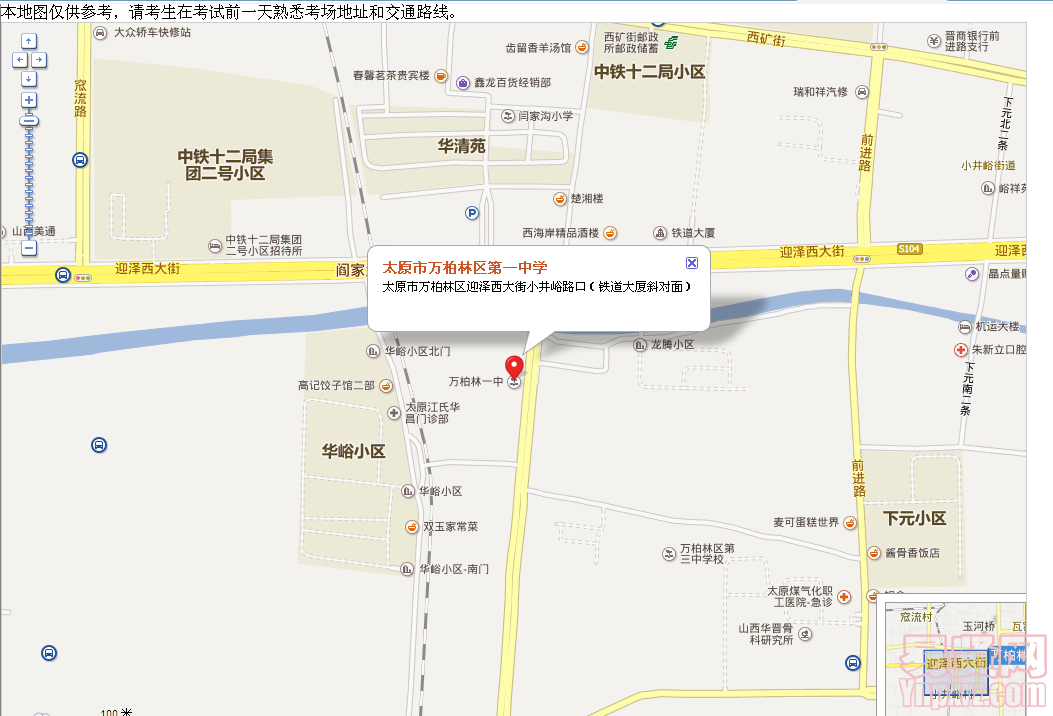Pan the map down with the down arrow
The width and height of the screenshot is (1053, 716).
(x=29, y=78)
